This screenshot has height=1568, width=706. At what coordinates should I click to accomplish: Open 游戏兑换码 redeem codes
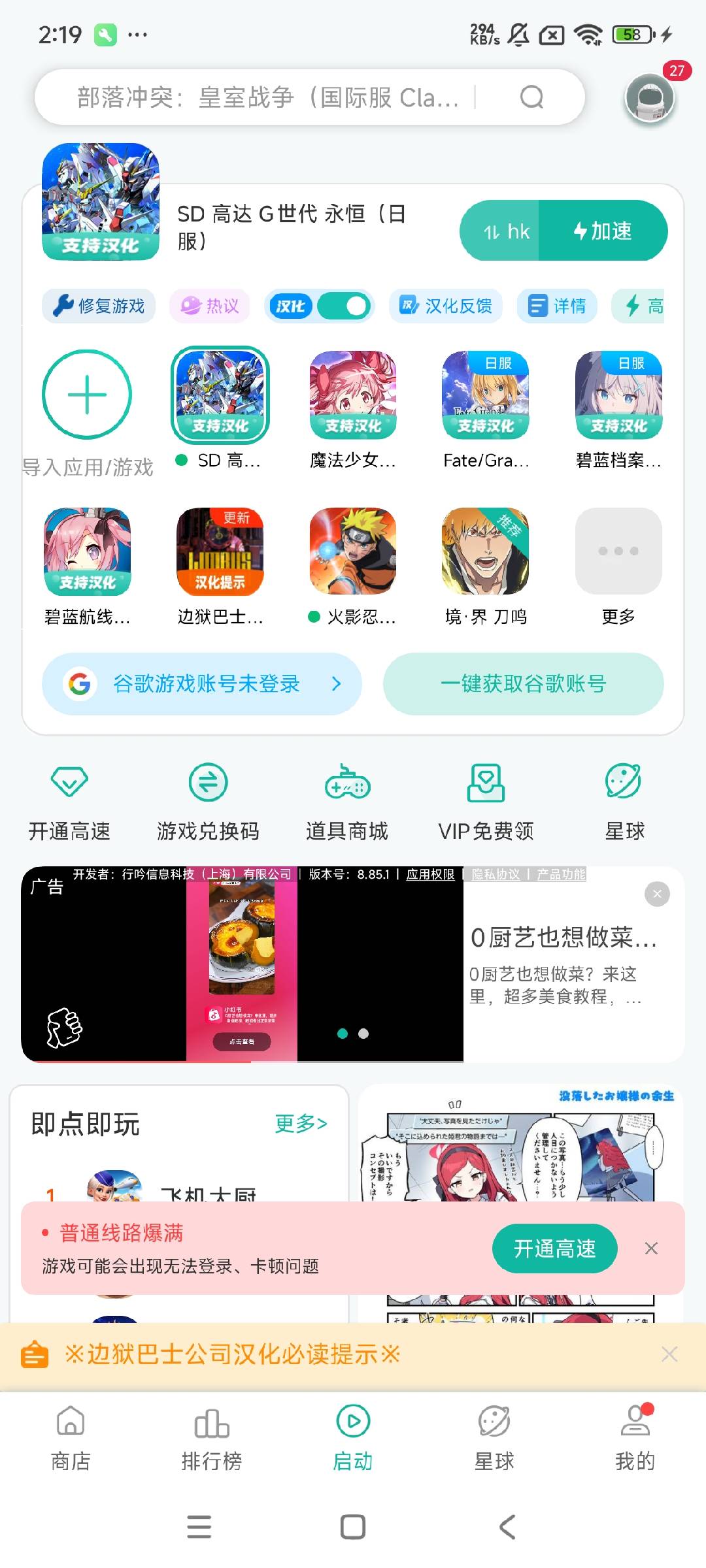click(x=208, y=801)
